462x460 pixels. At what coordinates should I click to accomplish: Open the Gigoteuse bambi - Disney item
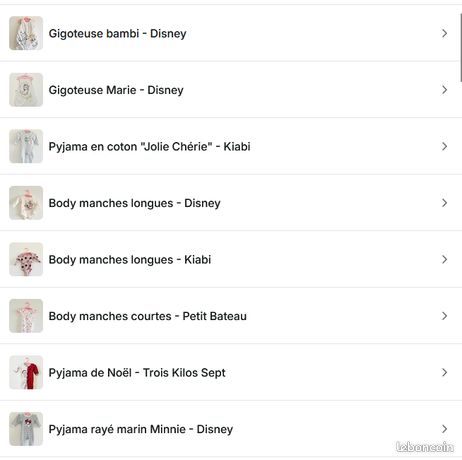[x=230, y=33]
